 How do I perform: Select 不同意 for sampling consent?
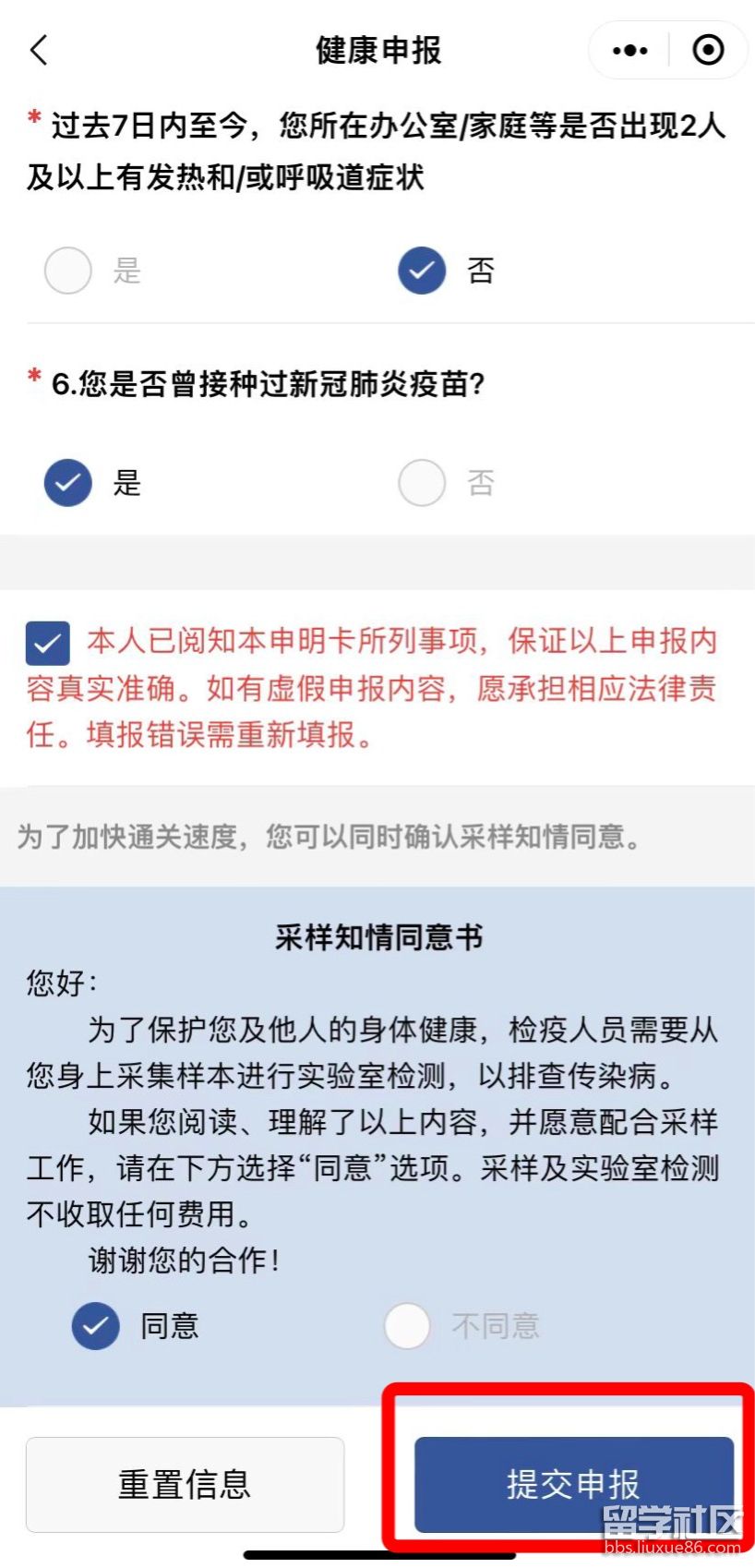pyautogui.click(x=407, y=1326)
